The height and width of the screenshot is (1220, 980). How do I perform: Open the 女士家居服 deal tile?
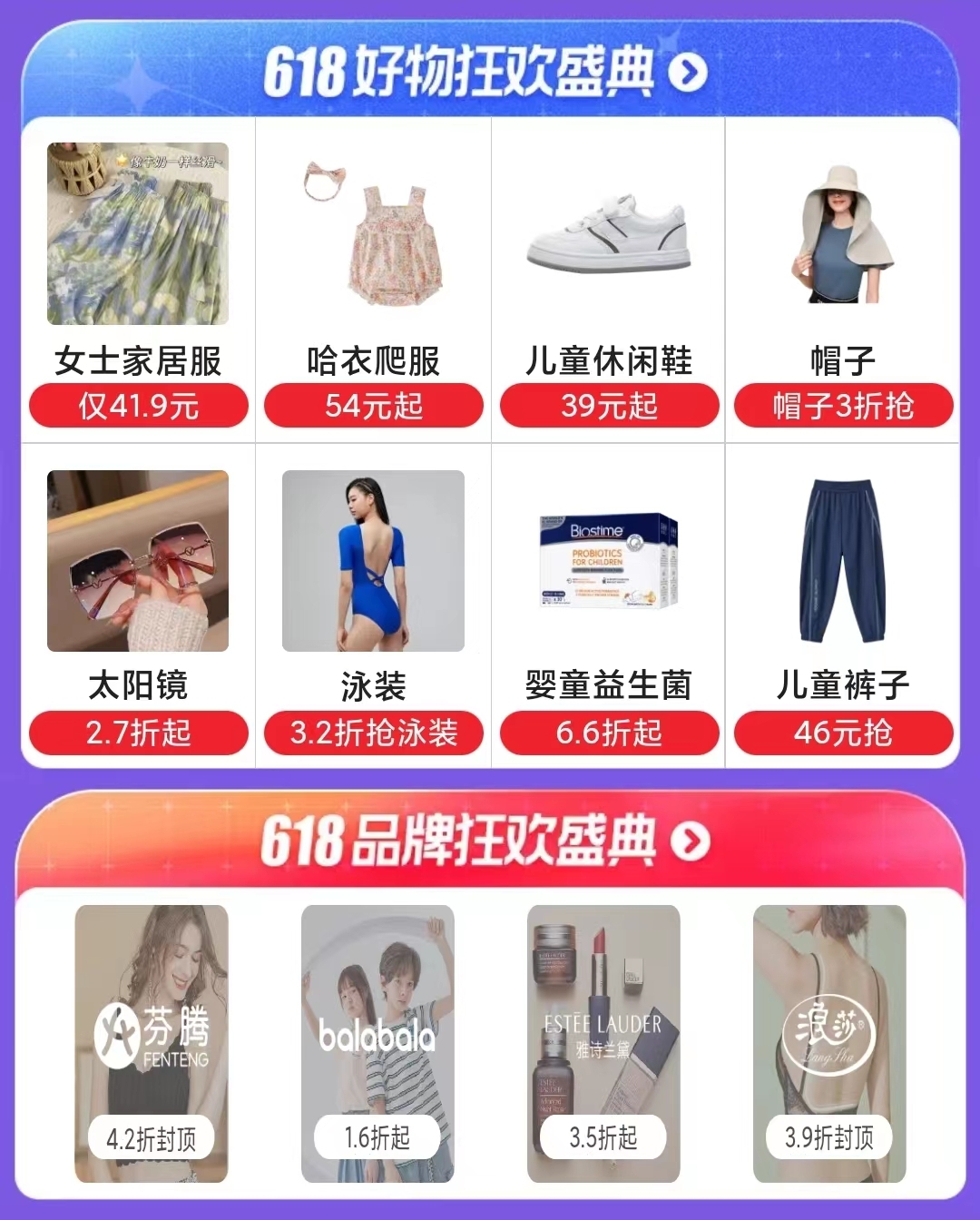point(138,281)
